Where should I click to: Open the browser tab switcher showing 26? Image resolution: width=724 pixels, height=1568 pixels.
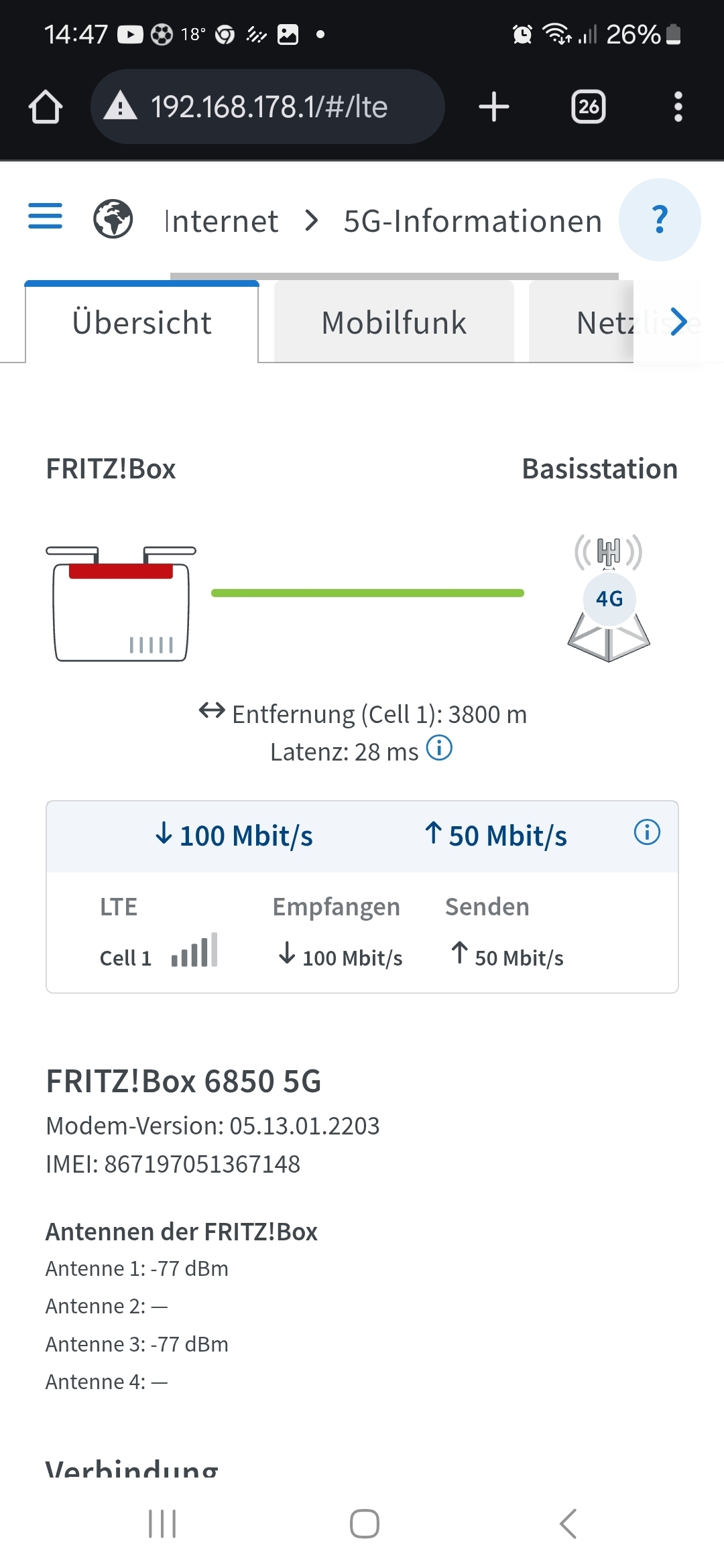tap(589, 107)
